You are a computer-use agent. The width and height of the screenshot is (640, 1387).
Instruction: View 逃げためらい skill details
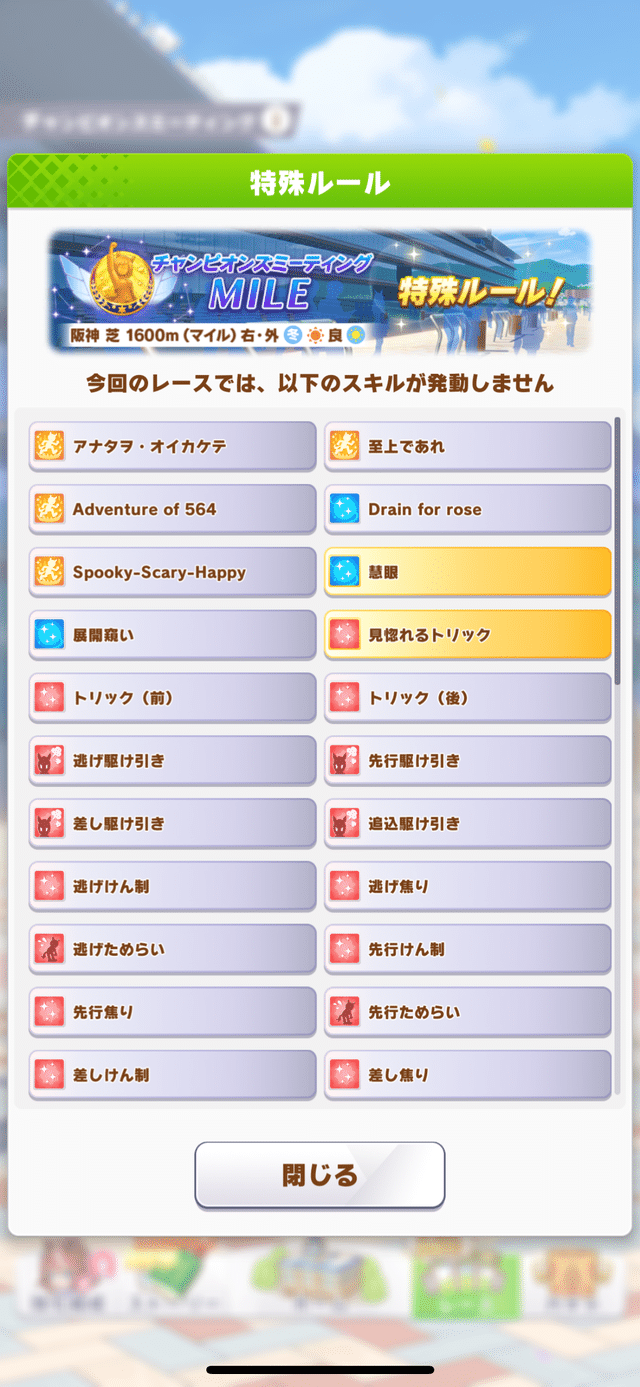[173, 950]
